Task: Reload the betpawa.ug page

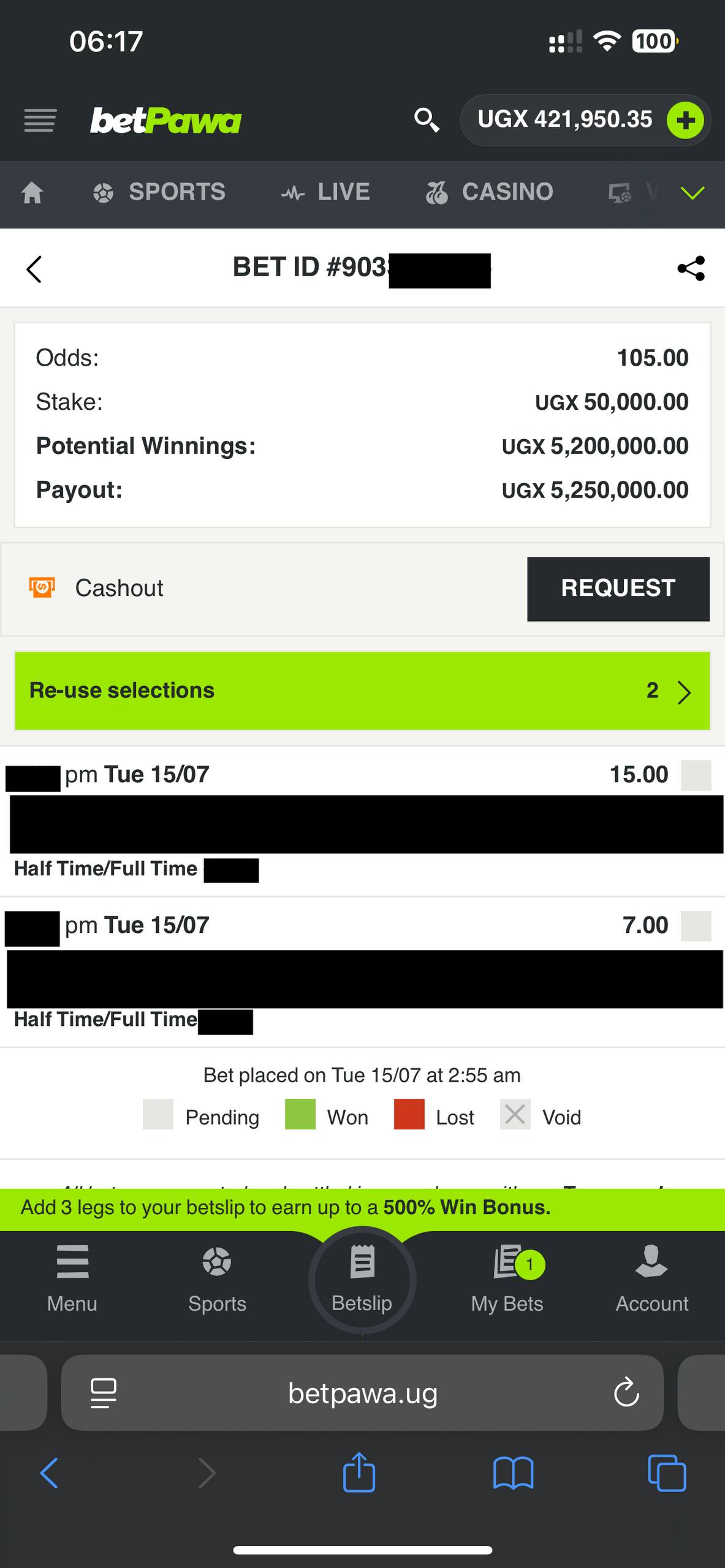Action: pos(626,1393)
